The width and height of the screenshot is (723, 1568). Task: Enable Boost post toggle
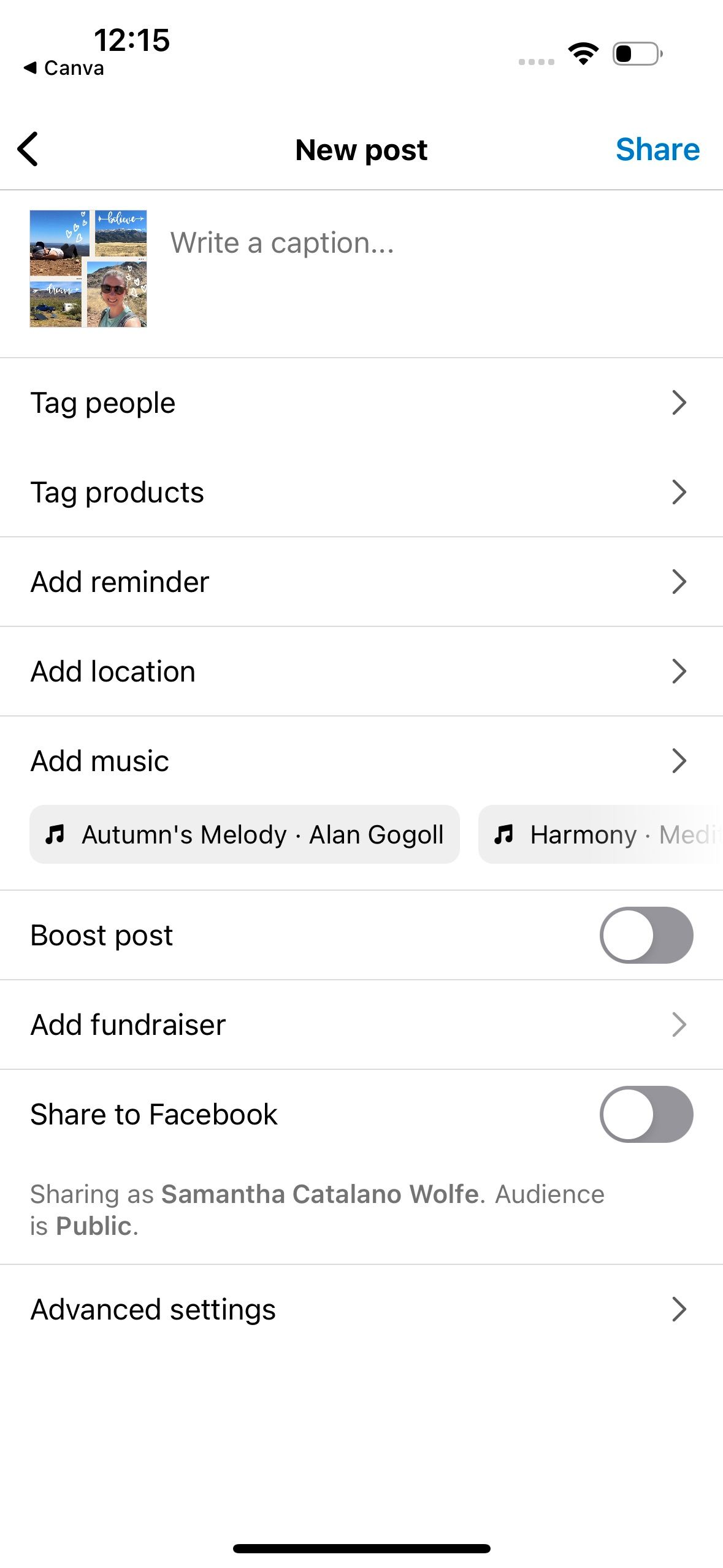(646, 936)
